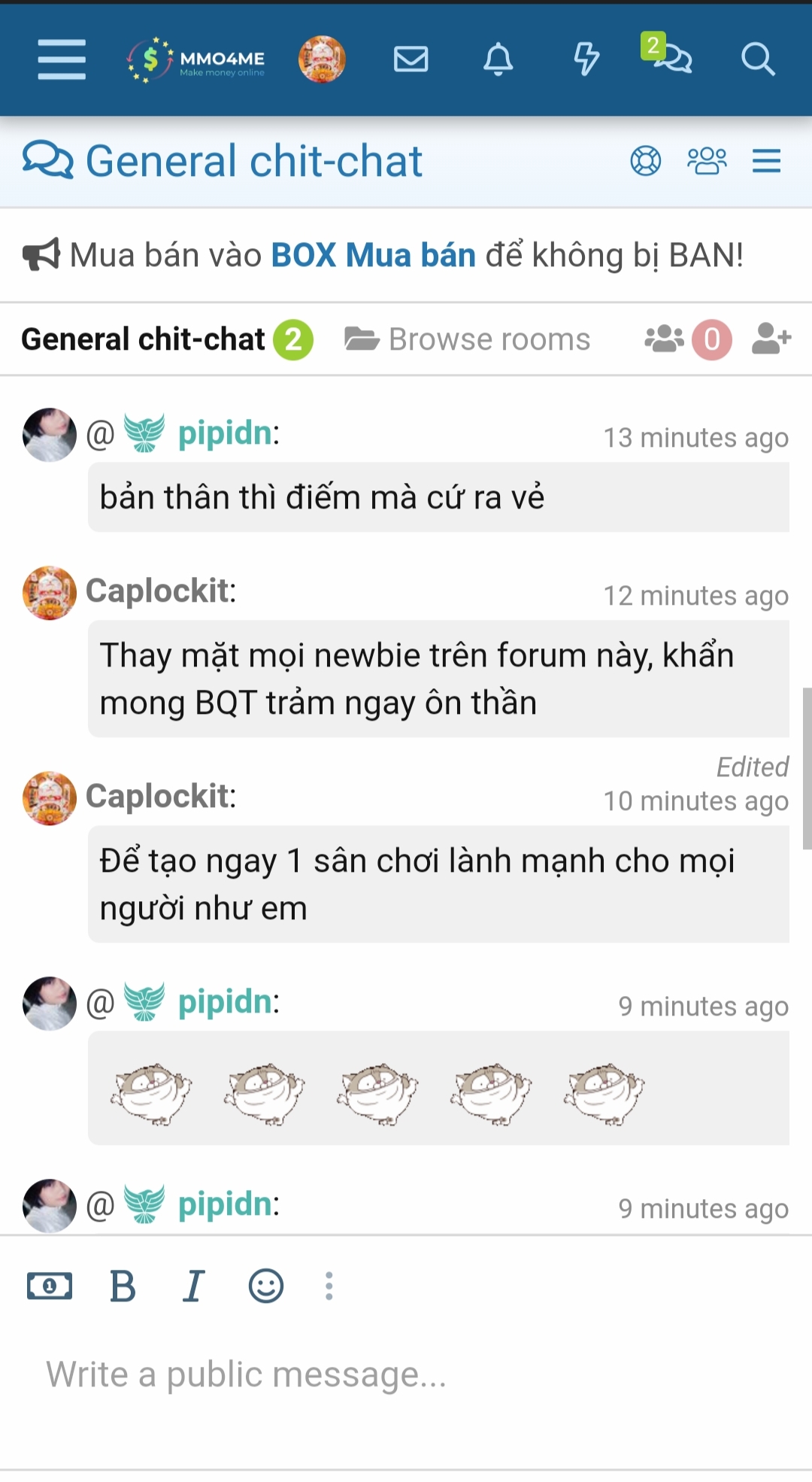Show the chat users list
The height and width of the screenshot is (1482, 812).
click(707, 161)
